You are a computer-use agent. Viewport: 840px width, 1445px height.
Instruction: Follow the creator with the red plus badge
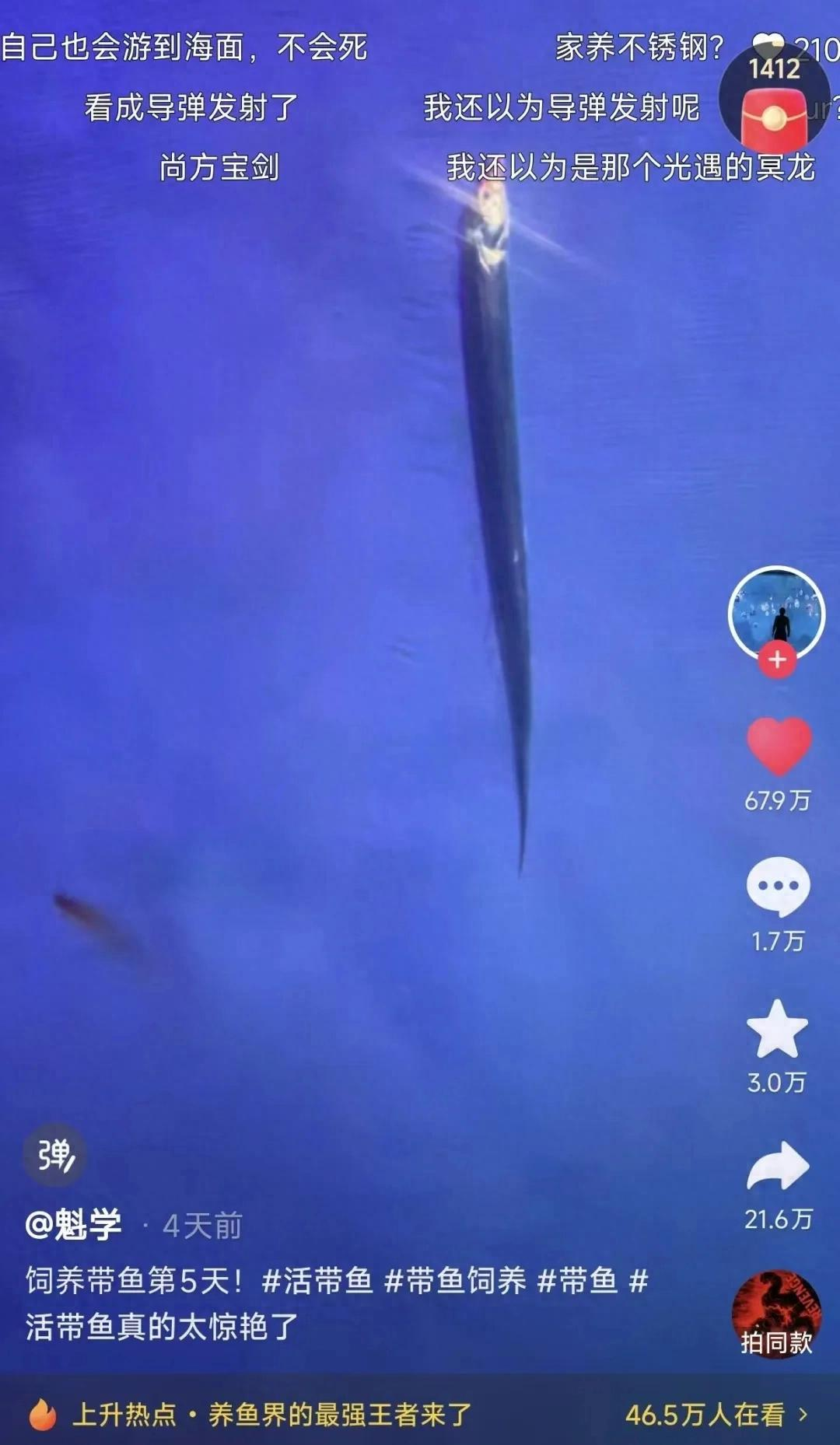pos(777,660)
